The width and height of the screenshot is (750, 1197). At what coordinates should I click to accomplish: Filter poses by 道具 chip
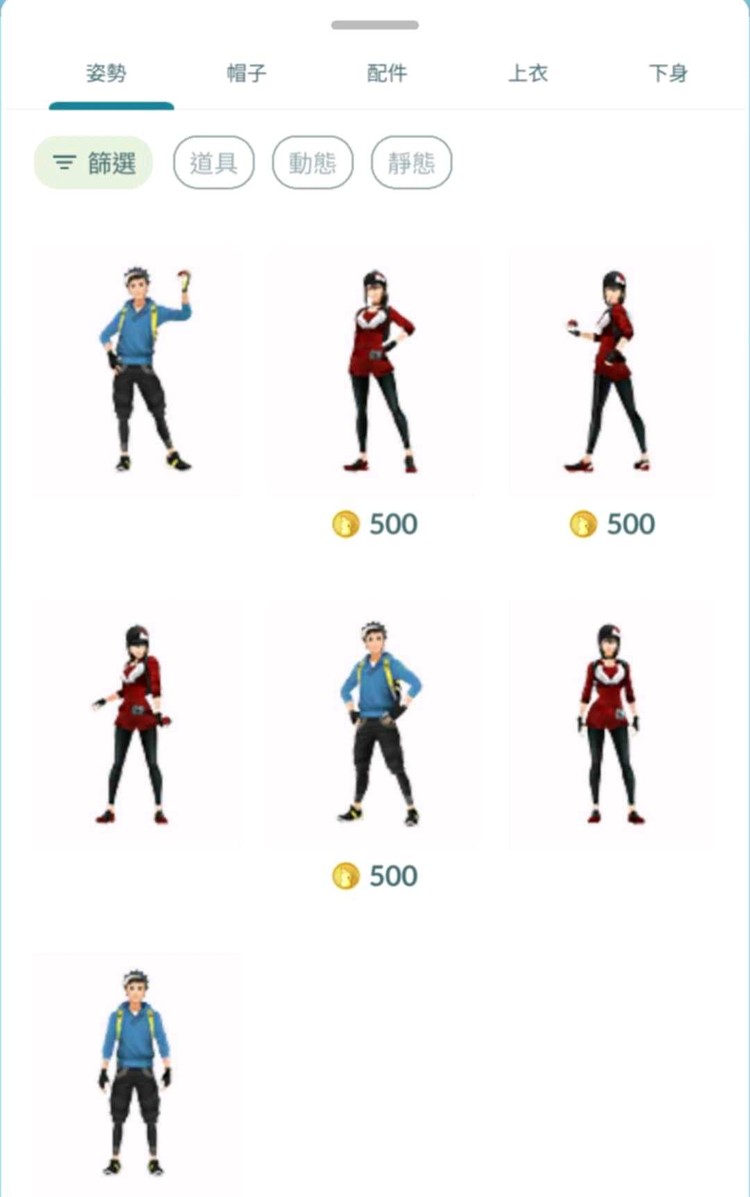[x=214, y=163]
